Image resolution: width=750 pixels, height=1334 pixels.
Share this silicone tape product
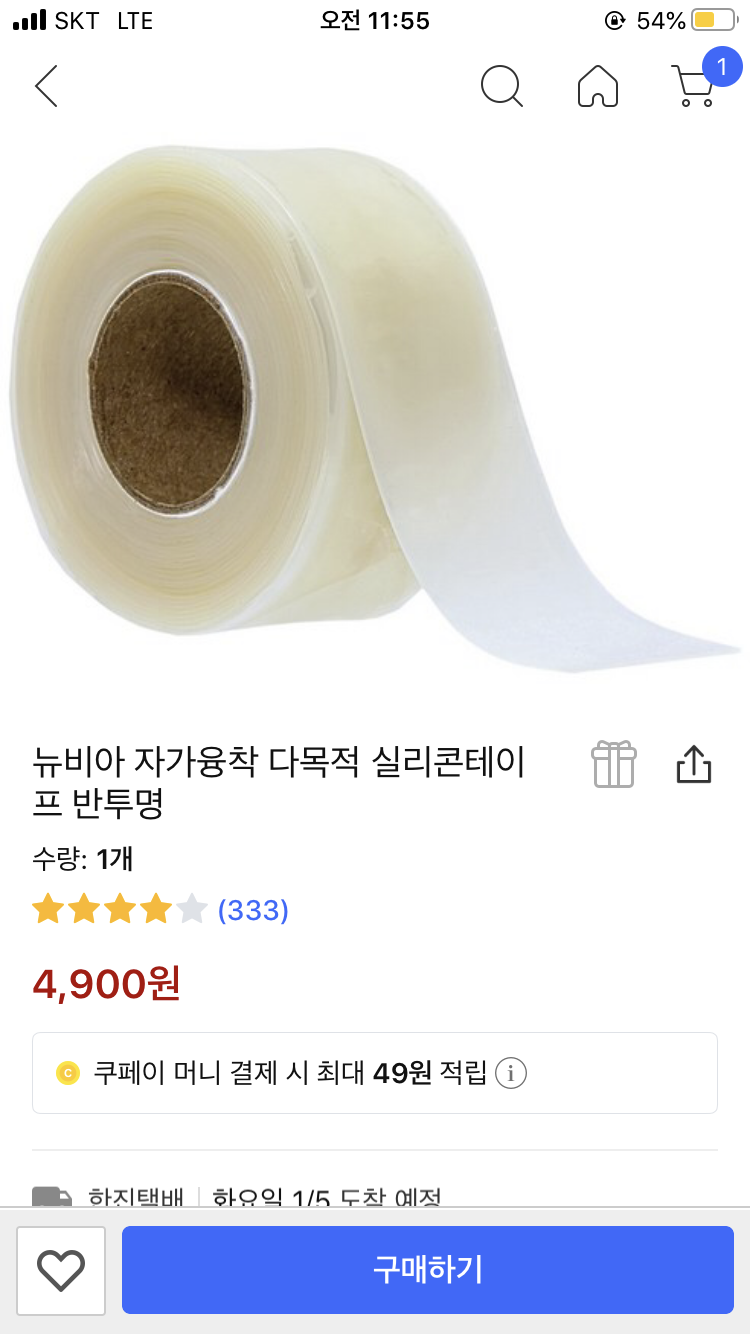pos(694,765)
